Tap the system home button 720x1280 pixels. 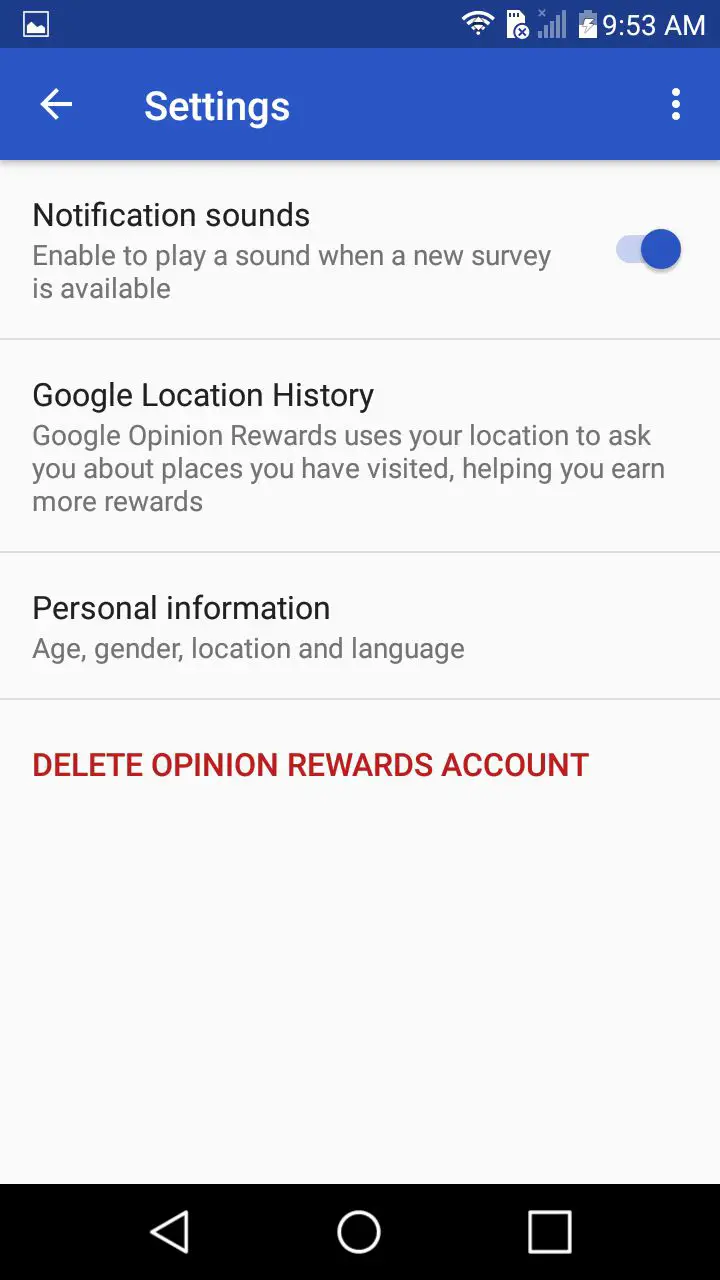359,1232
